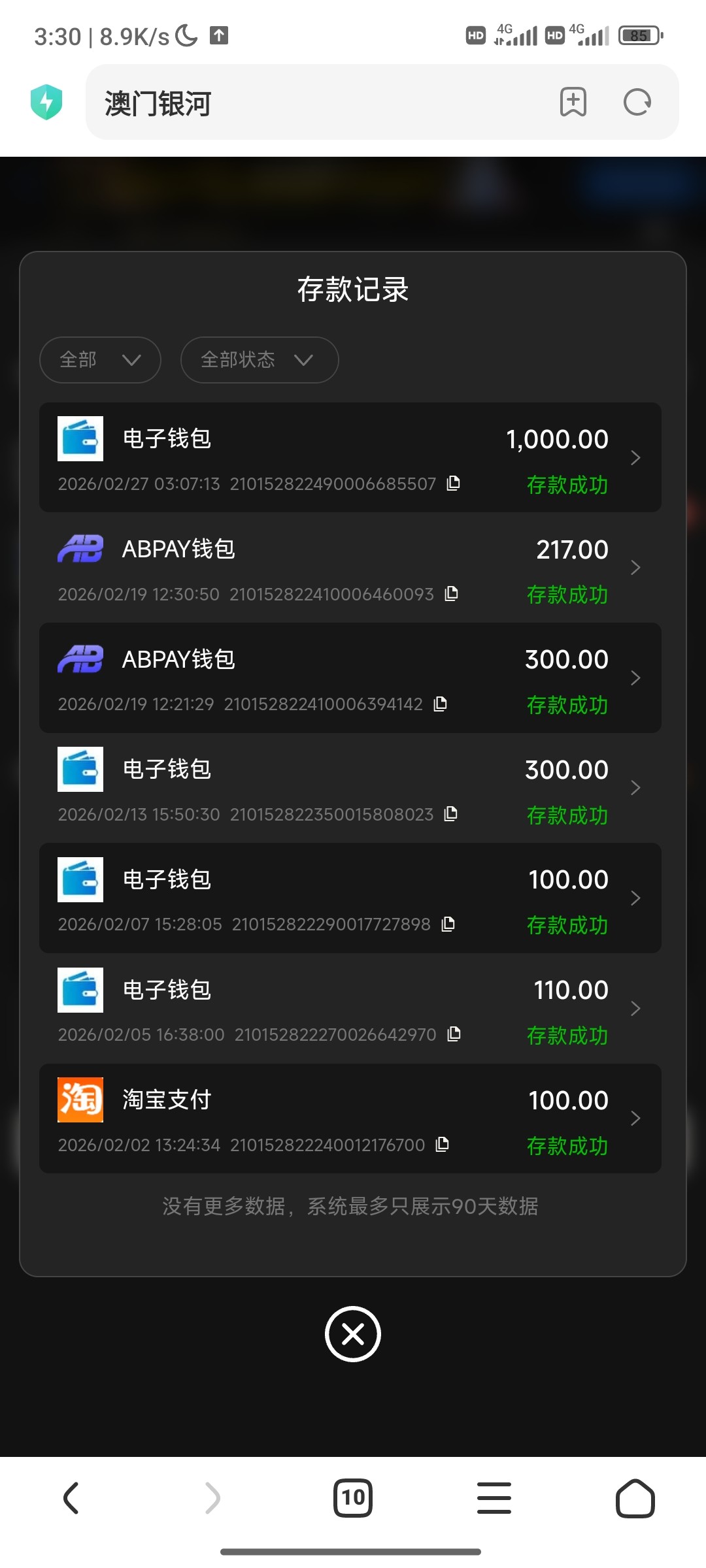The width and height of the screenshot is (706, 1568).
Task: Open the 1,000.00 电子钱包 deposit record
Action: [x=350, y=457]
